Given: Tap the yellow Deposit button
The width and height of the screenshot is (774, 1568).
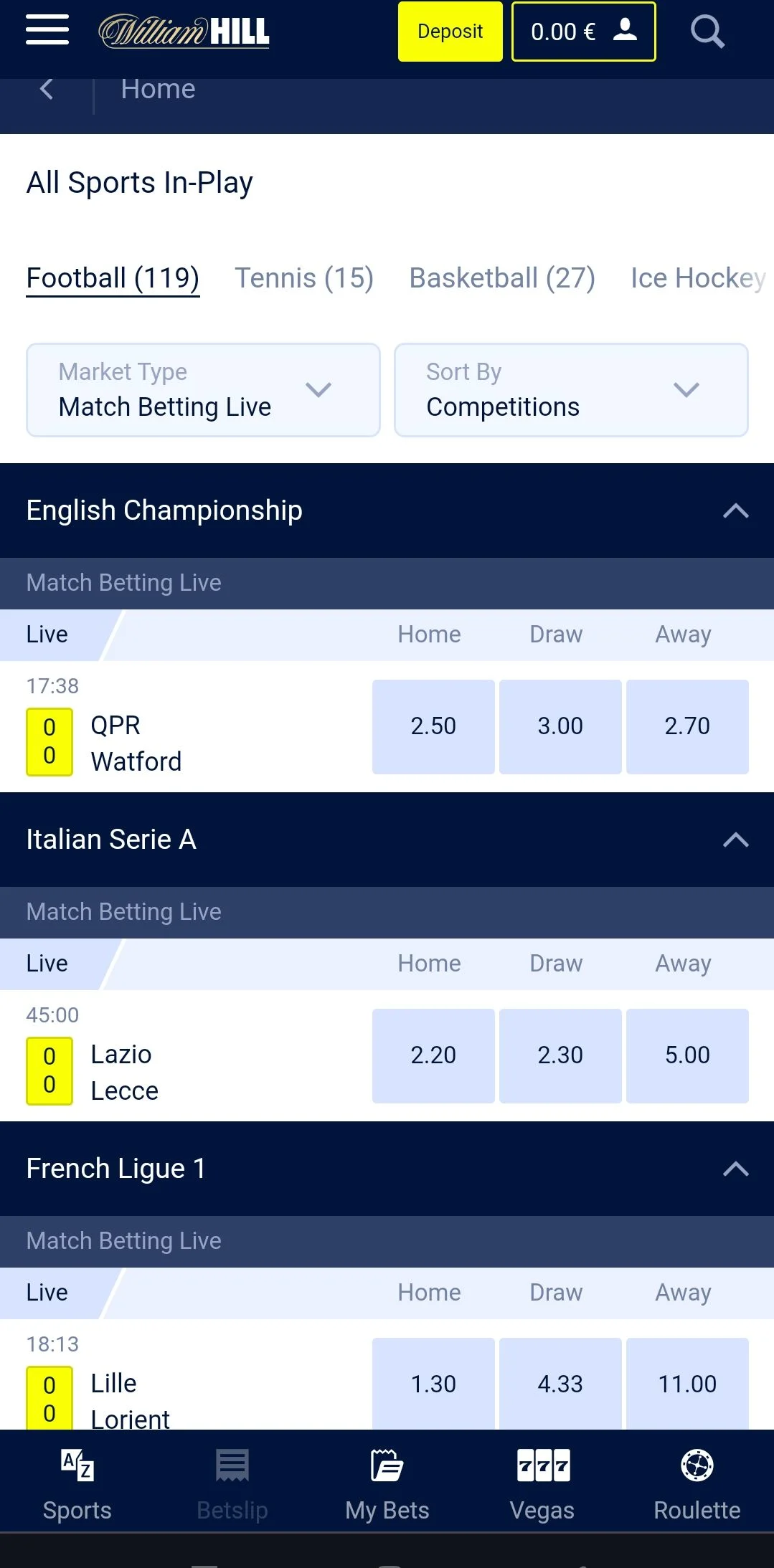Looking at the screenshot, I should [450, 32].
